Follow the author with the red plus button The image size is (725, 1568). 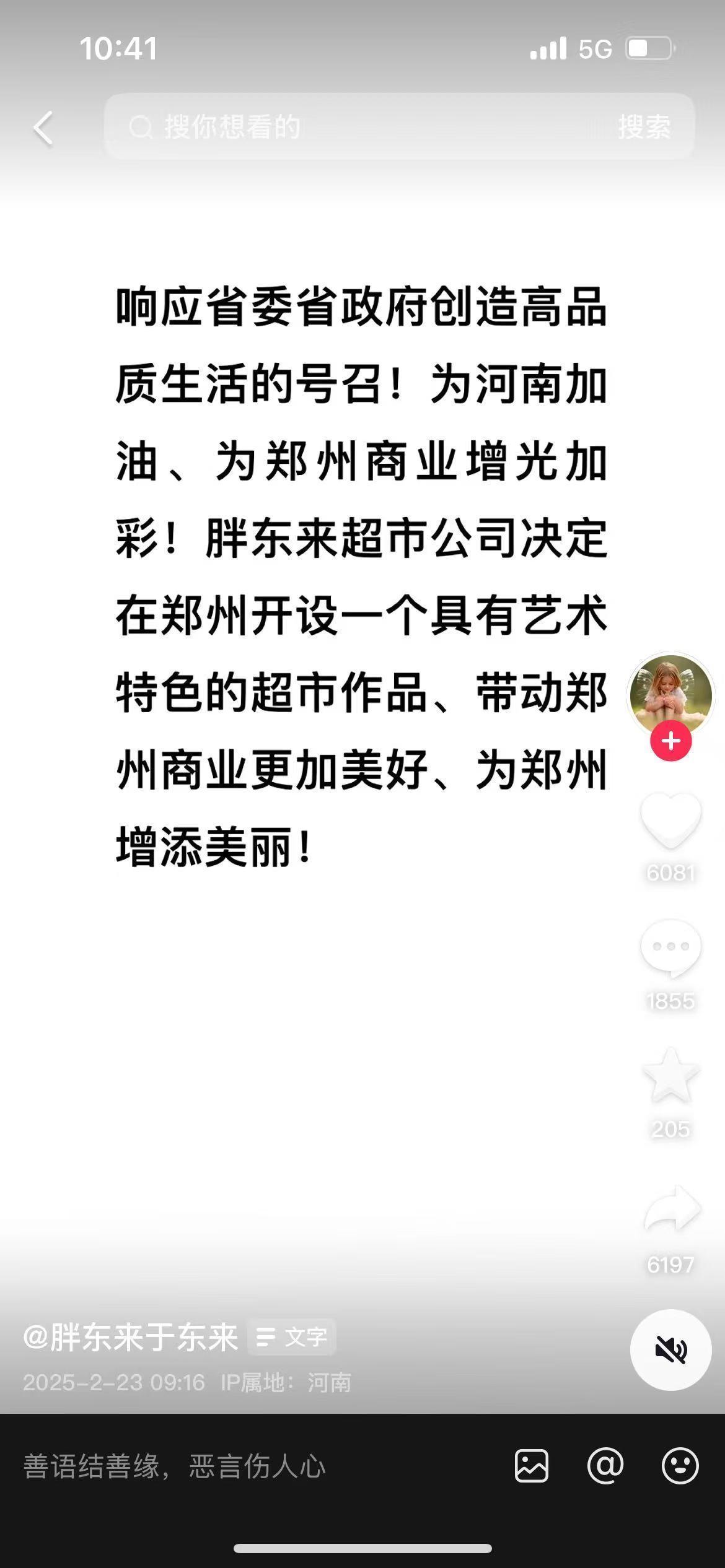coord(670,741)
